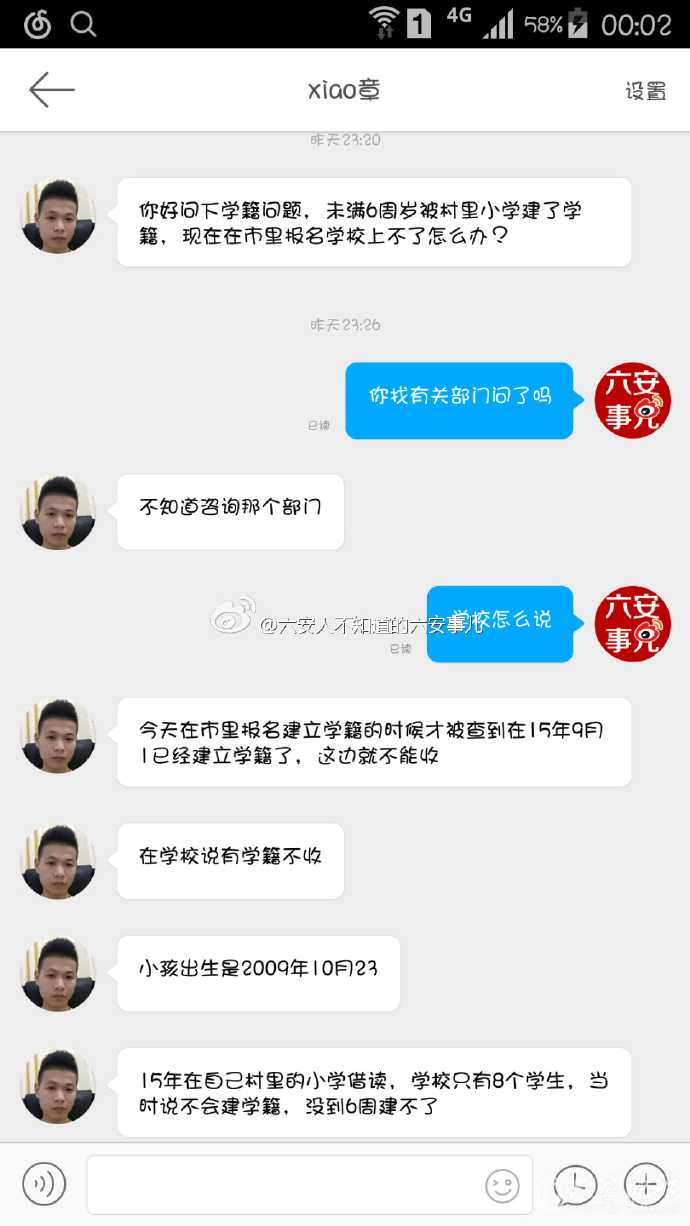Open sender's avatar beside 不知道咨询那个部门

tap(58, 512)
